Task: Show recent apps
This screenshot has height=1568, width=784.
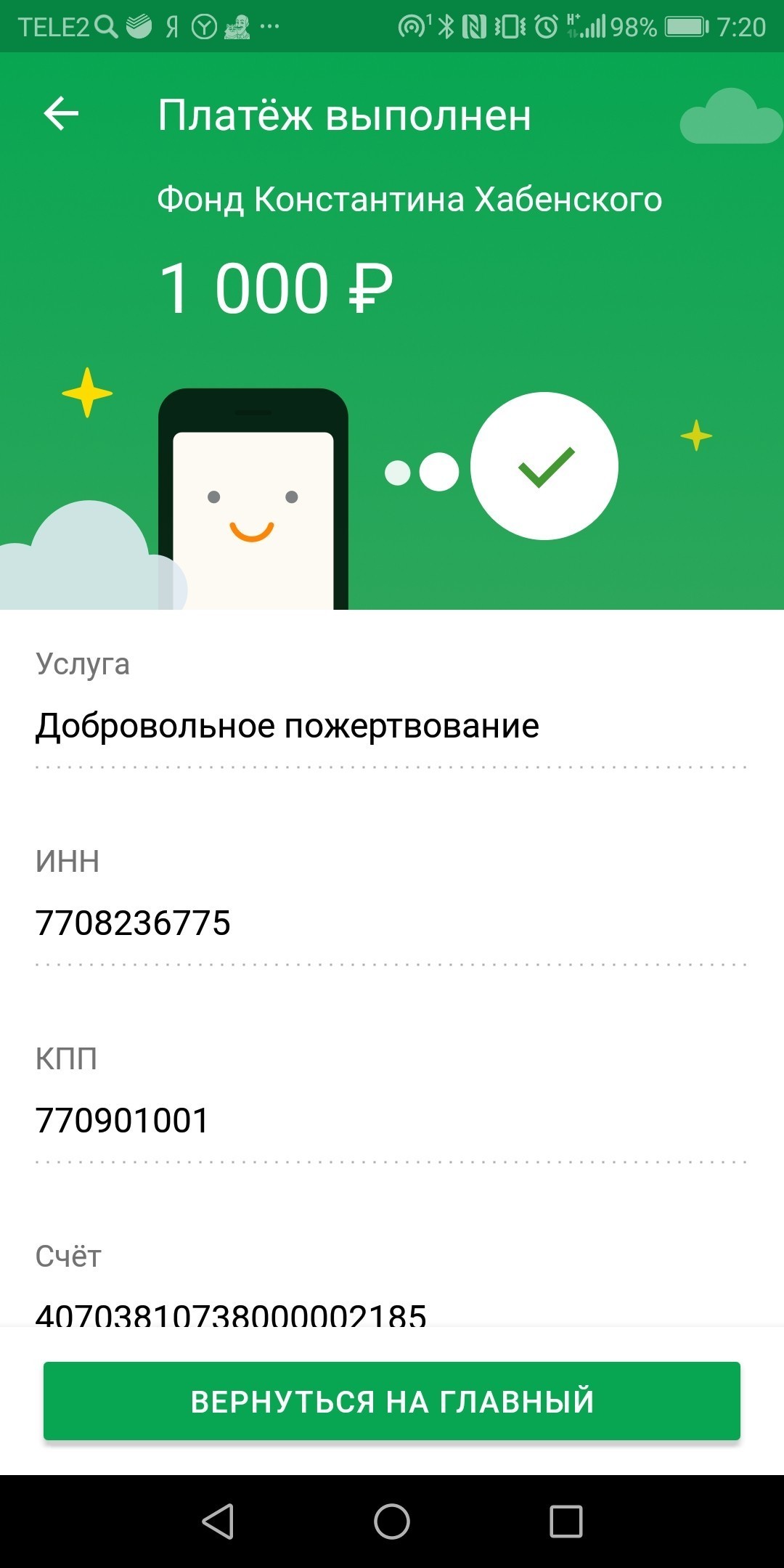Action: point(565,1522)
